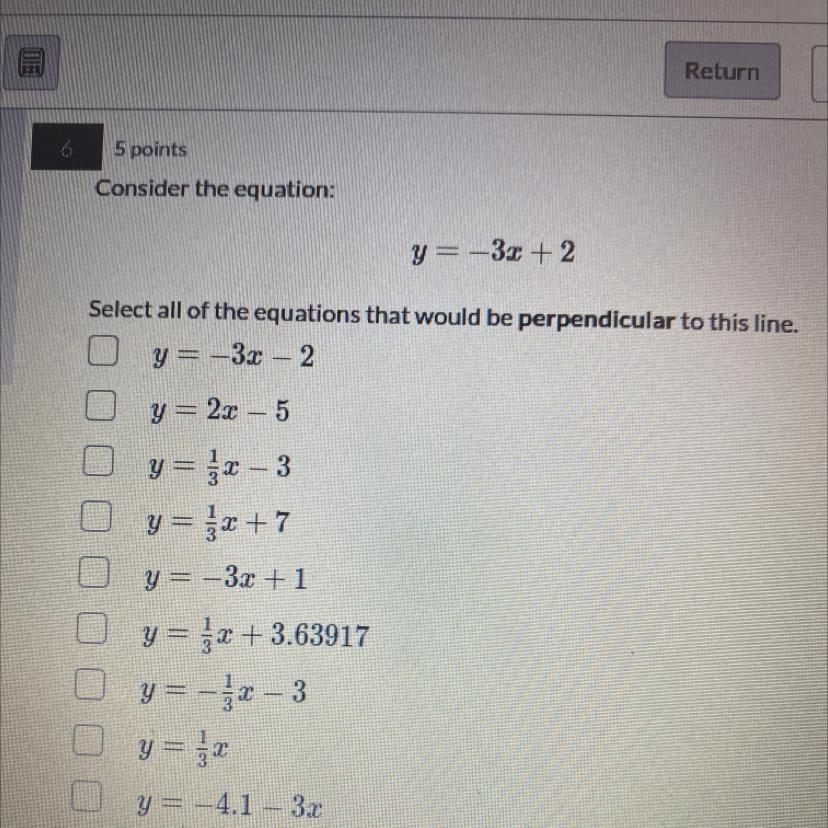Select the y = 1/3x + 7 checkbox
Viewport: 828px width, 828px height.
click(96, 519)
